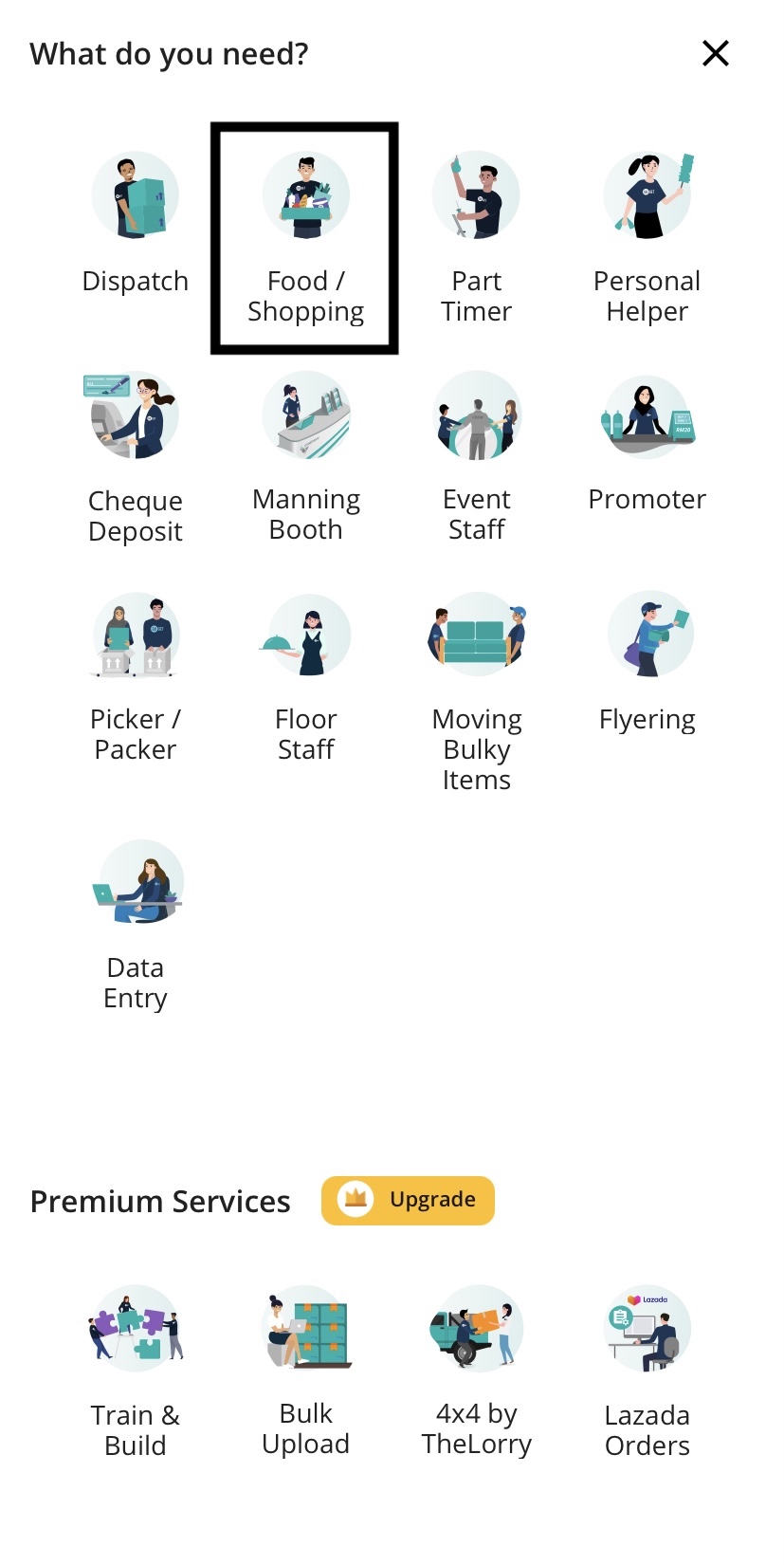Choose Food / Shopping service
The image size is (784, 1565).
305,239
